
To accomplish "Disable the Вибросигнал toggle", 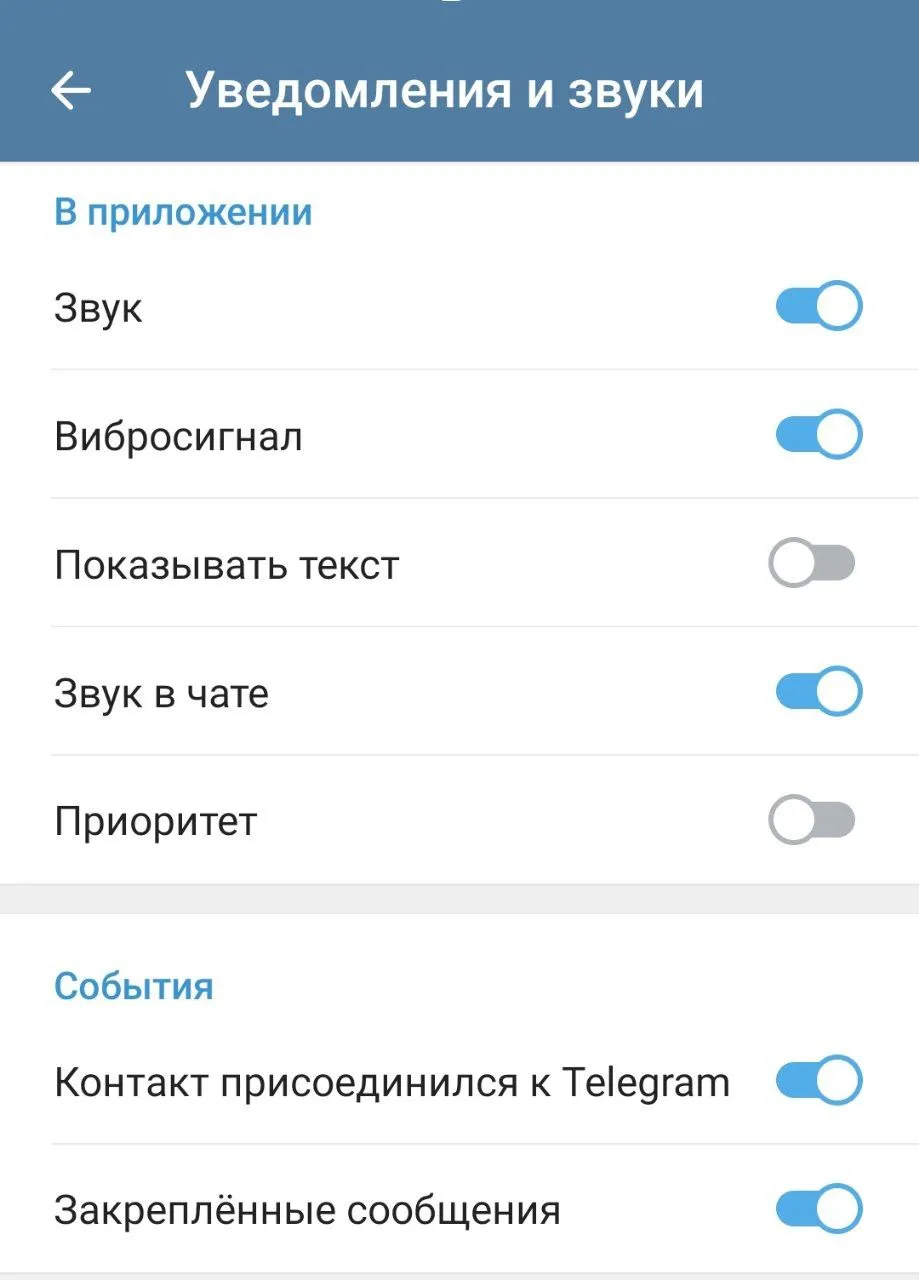I will [818, 435].
